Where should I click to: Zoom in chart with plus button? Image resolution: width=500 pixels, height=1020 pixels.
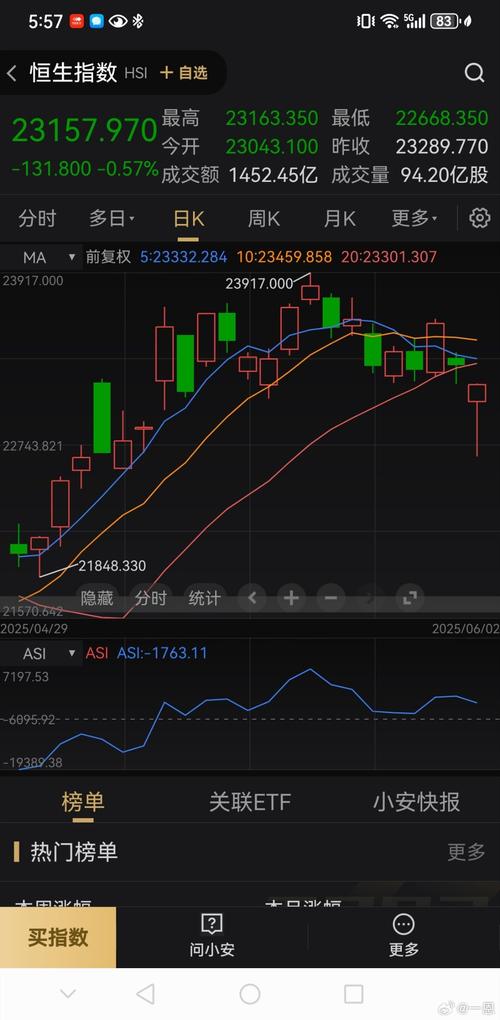(291, 598)
